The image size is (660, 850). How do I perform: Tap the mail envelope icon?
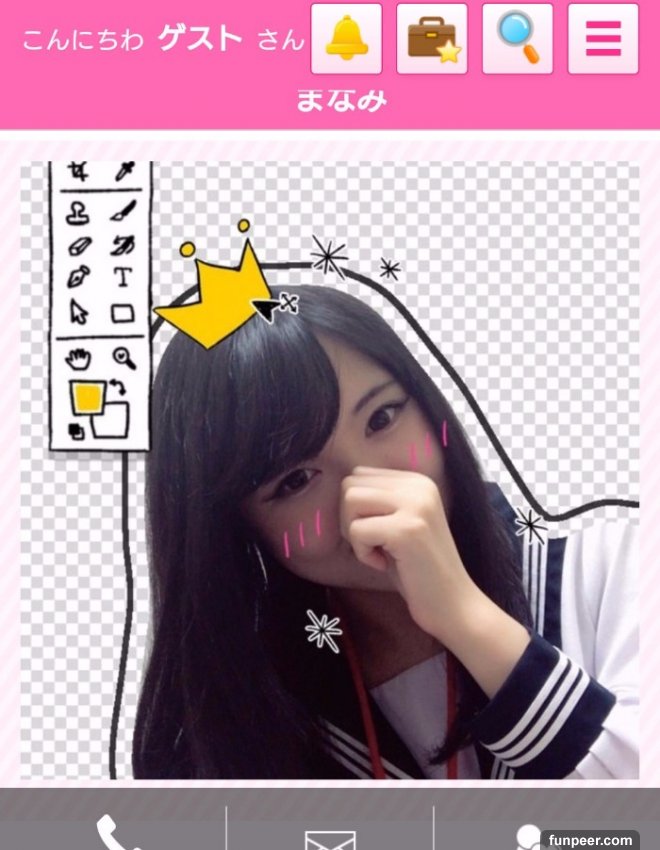coord(330,838)
